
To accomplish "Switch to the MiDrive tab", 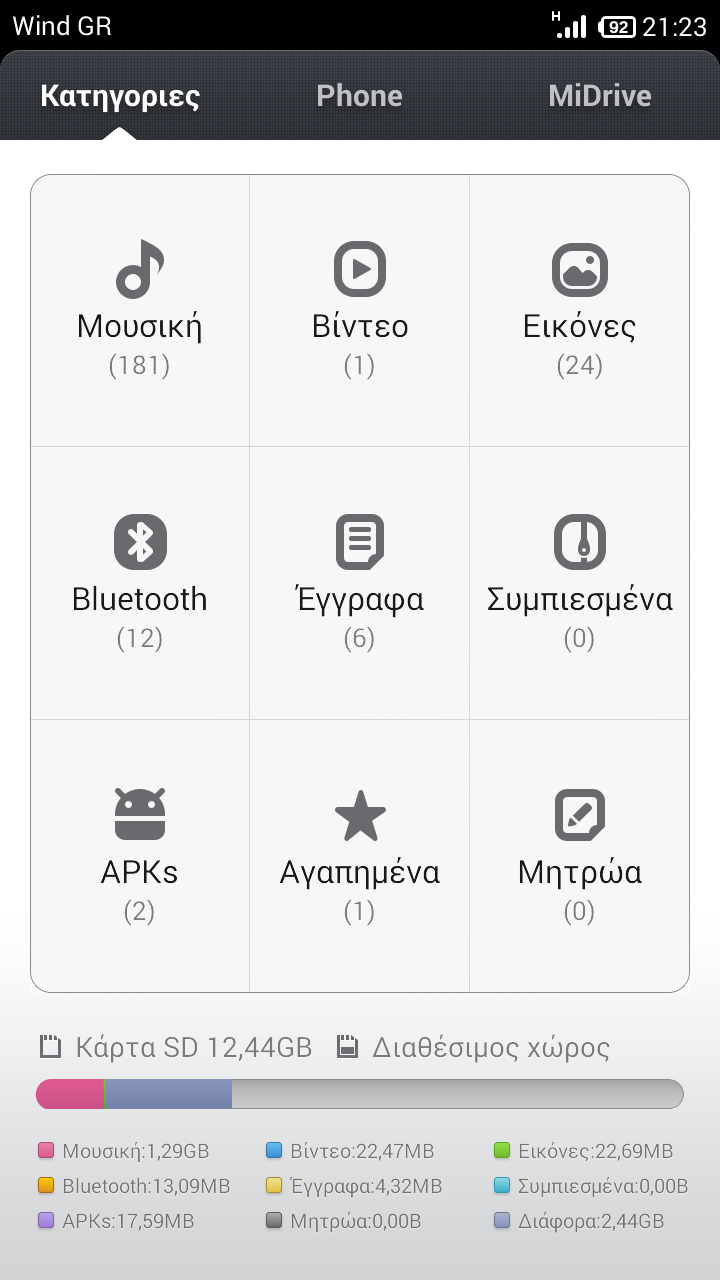I will tap(599, 96).
